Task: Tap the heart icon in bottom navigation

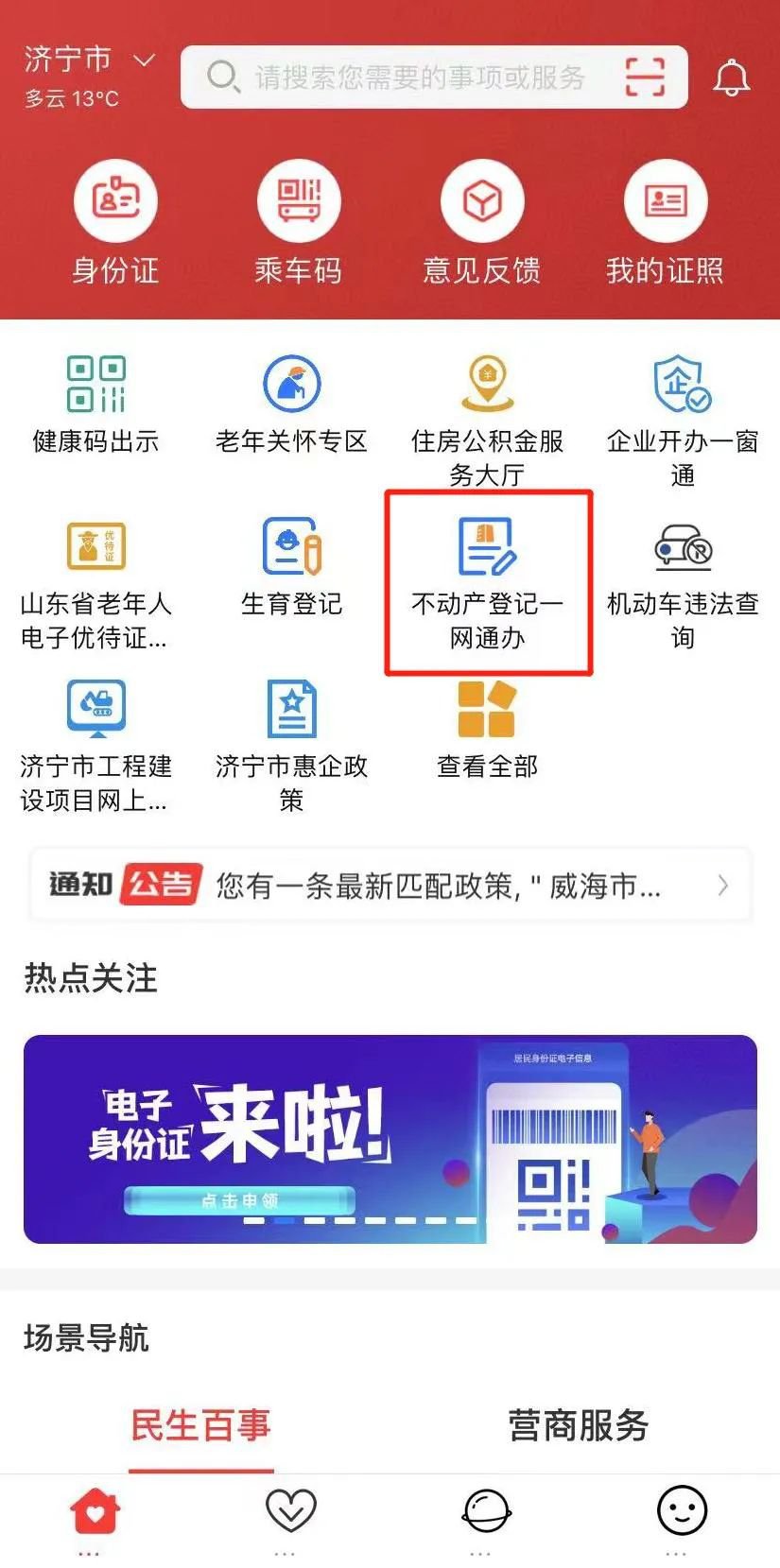Action: coord(290,1510)
